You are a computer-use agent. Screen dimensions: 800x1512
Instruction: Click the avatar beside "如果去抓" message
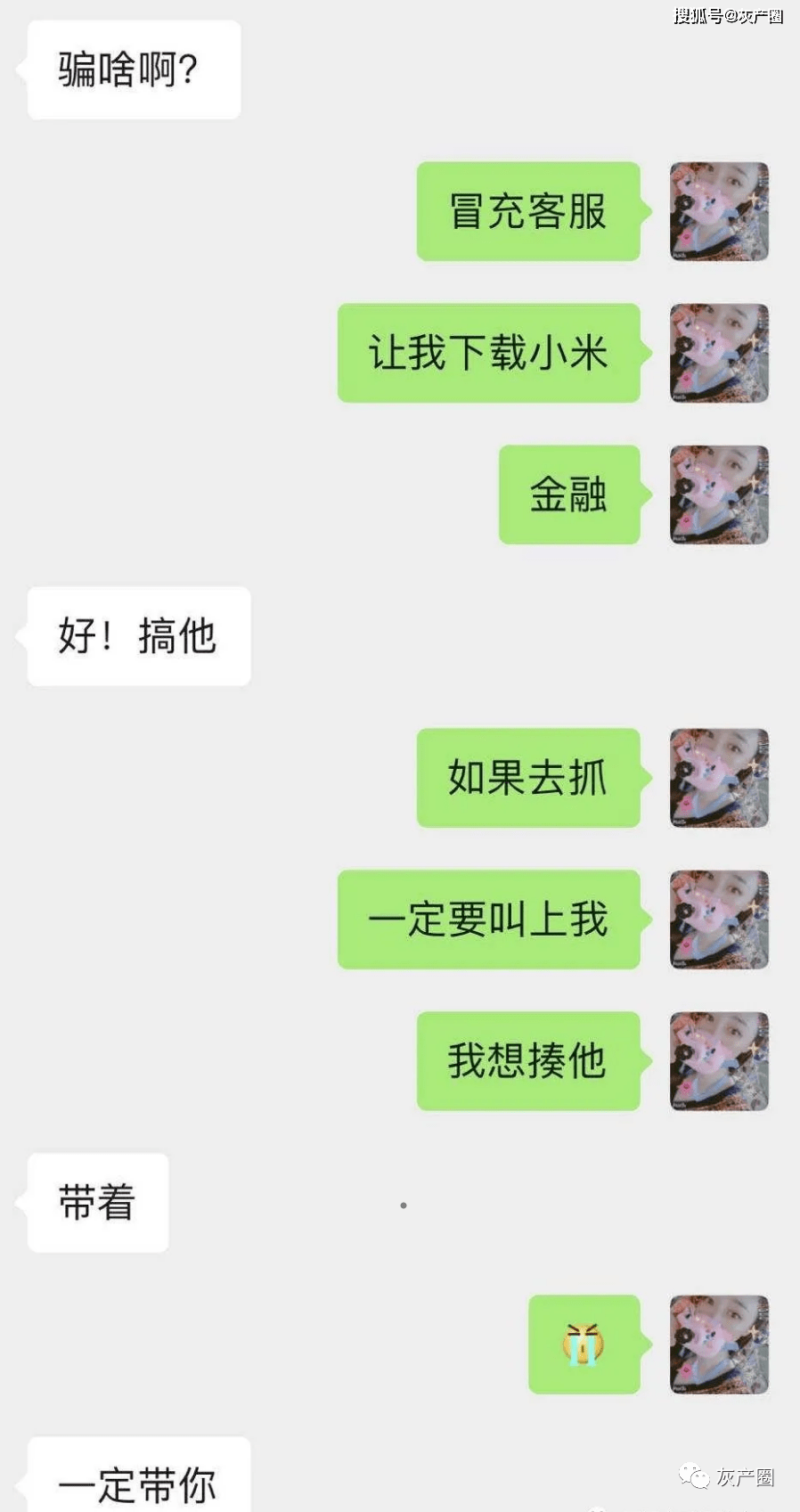coord(718,779)
